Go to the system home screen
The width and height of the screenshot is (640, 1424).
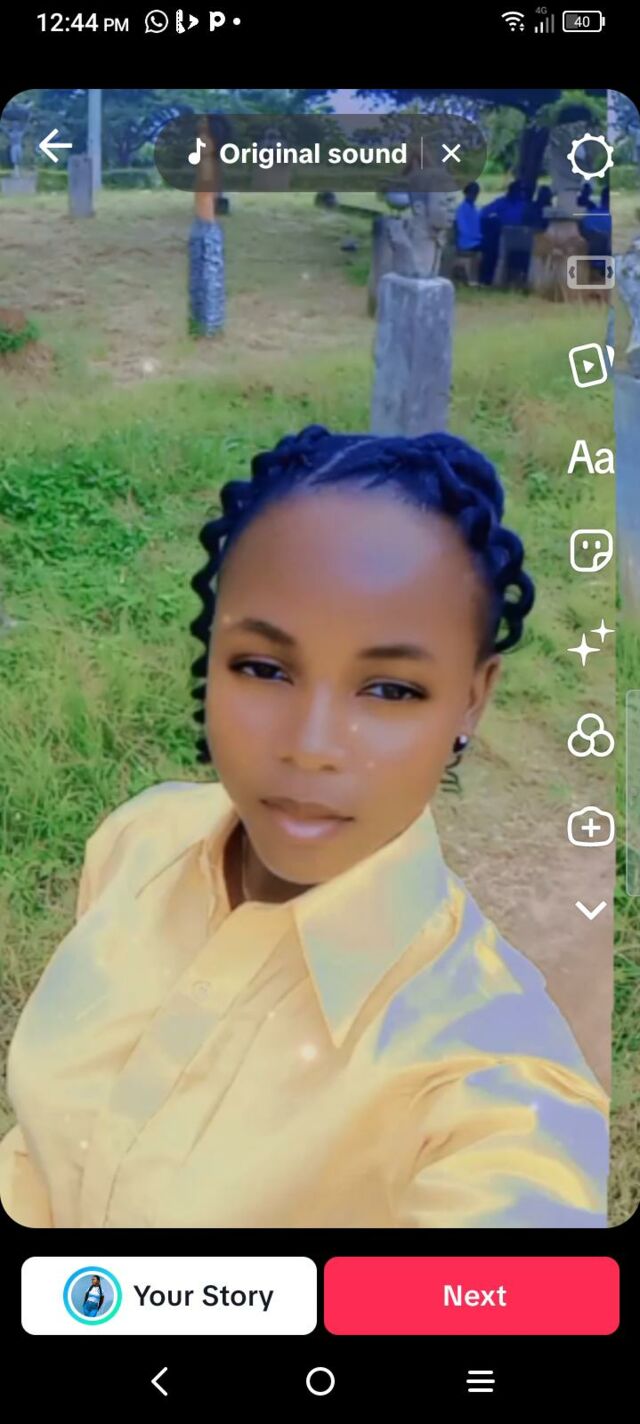tap(320, 1381)
